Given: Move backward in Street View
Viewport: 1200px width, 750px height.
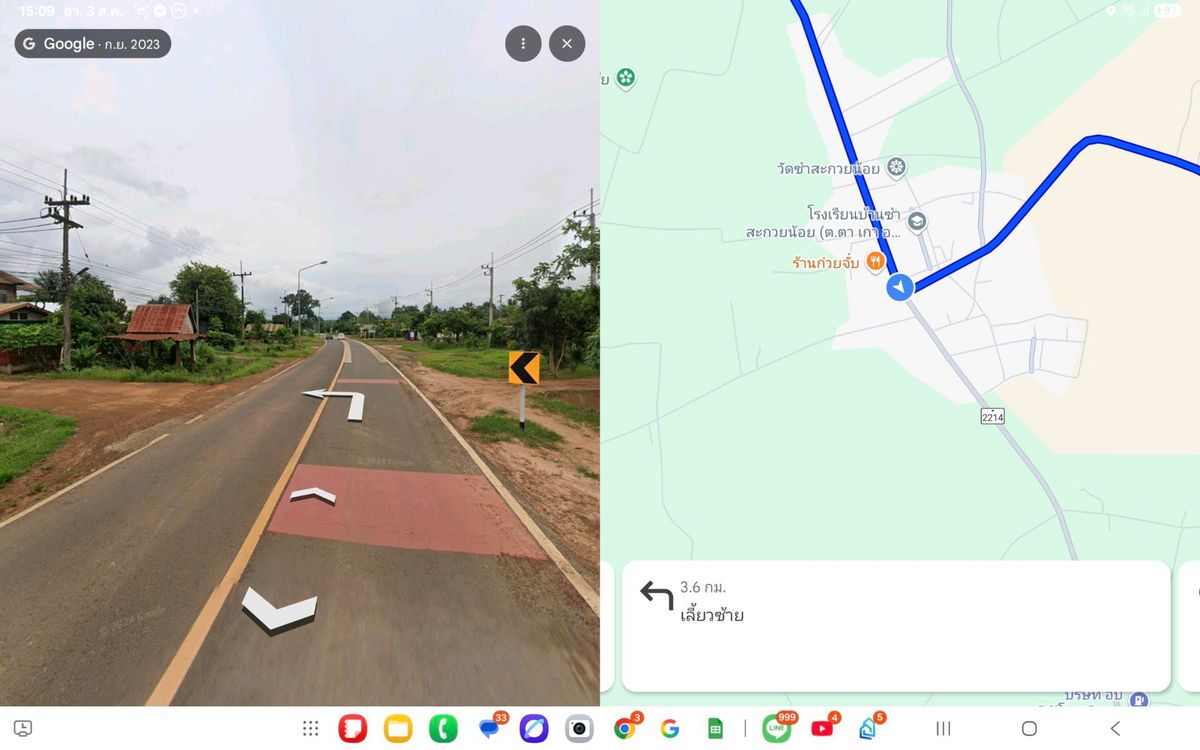Looking at the screenshot, I should pos(279,608).
